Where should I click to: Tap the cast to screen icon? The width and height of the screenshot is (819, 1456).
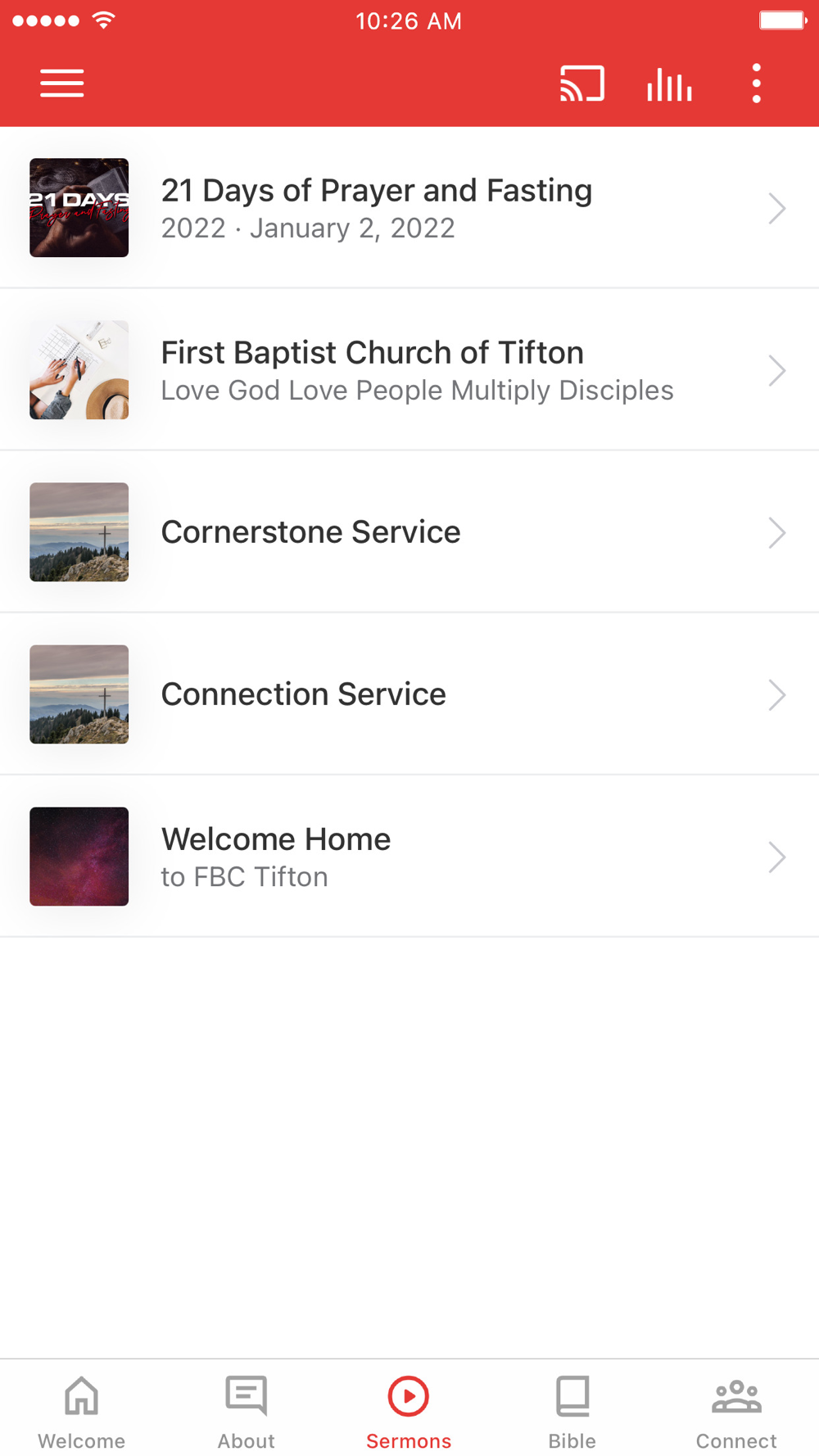coord(581,84)
